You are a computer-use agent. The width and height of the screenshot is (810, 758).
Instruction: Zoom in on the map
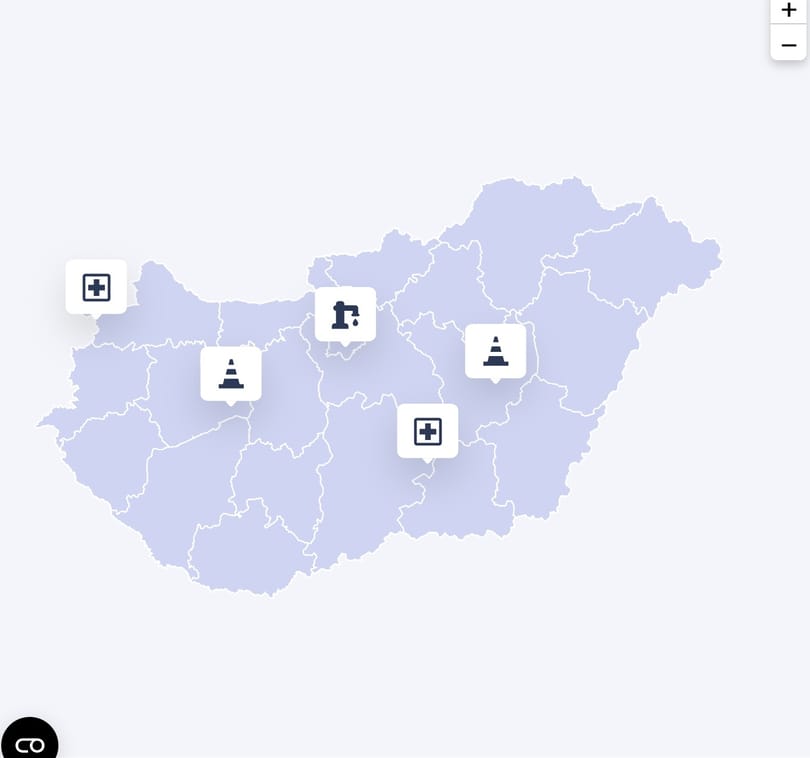789,10
